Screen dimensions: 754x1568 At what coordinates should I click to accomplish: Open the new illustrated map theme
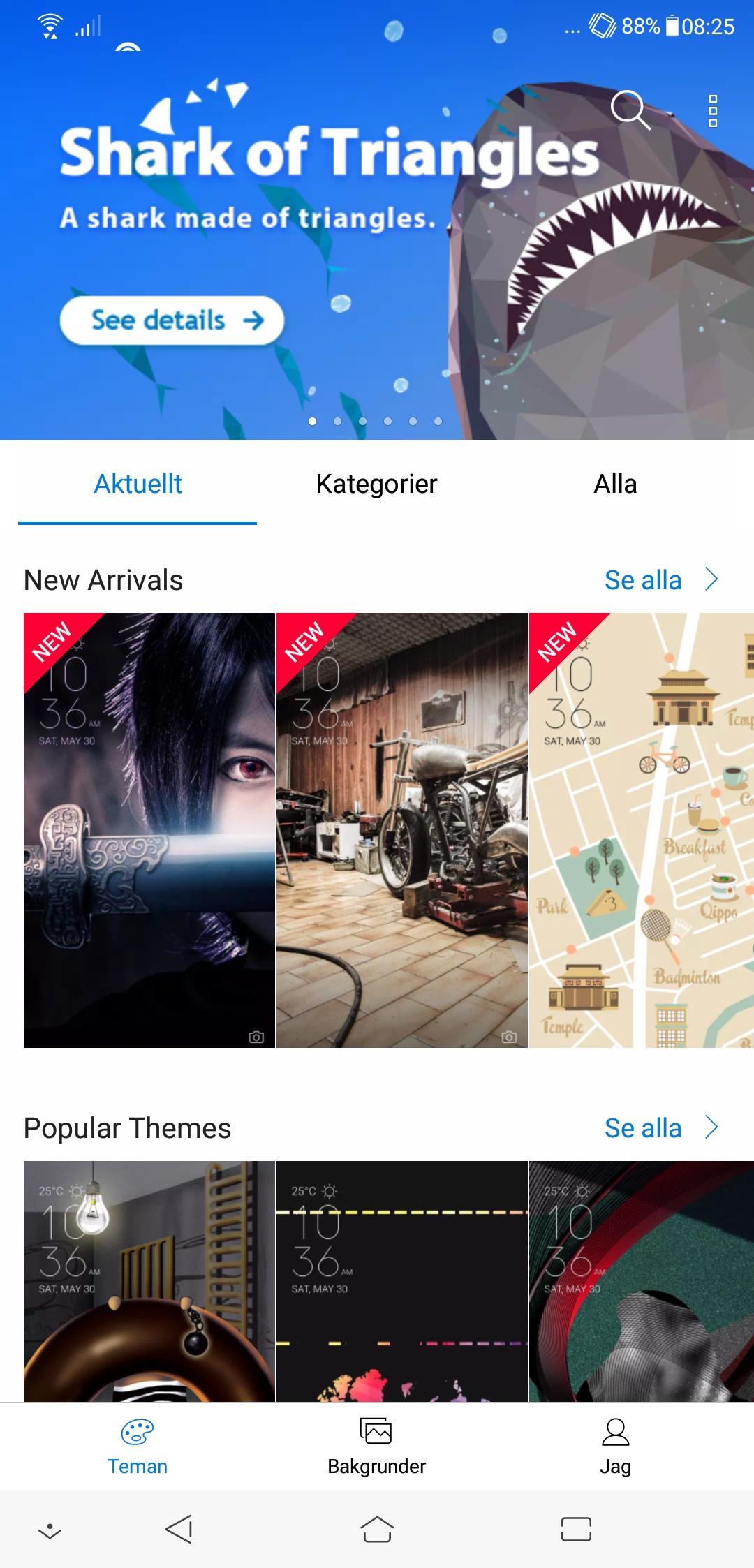click(641, 830)
